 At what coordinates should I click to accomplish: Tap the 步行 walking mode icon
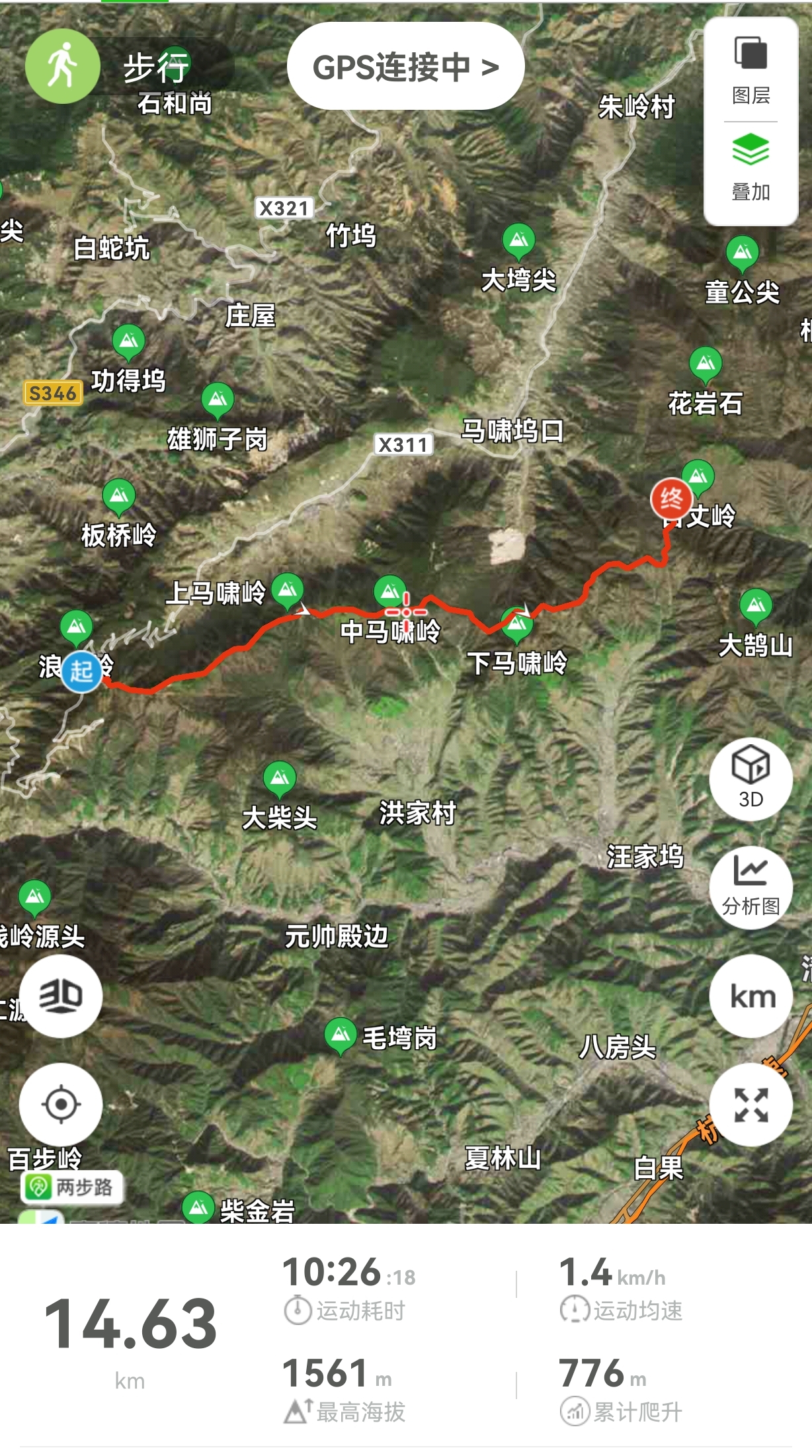click(63, 66)
